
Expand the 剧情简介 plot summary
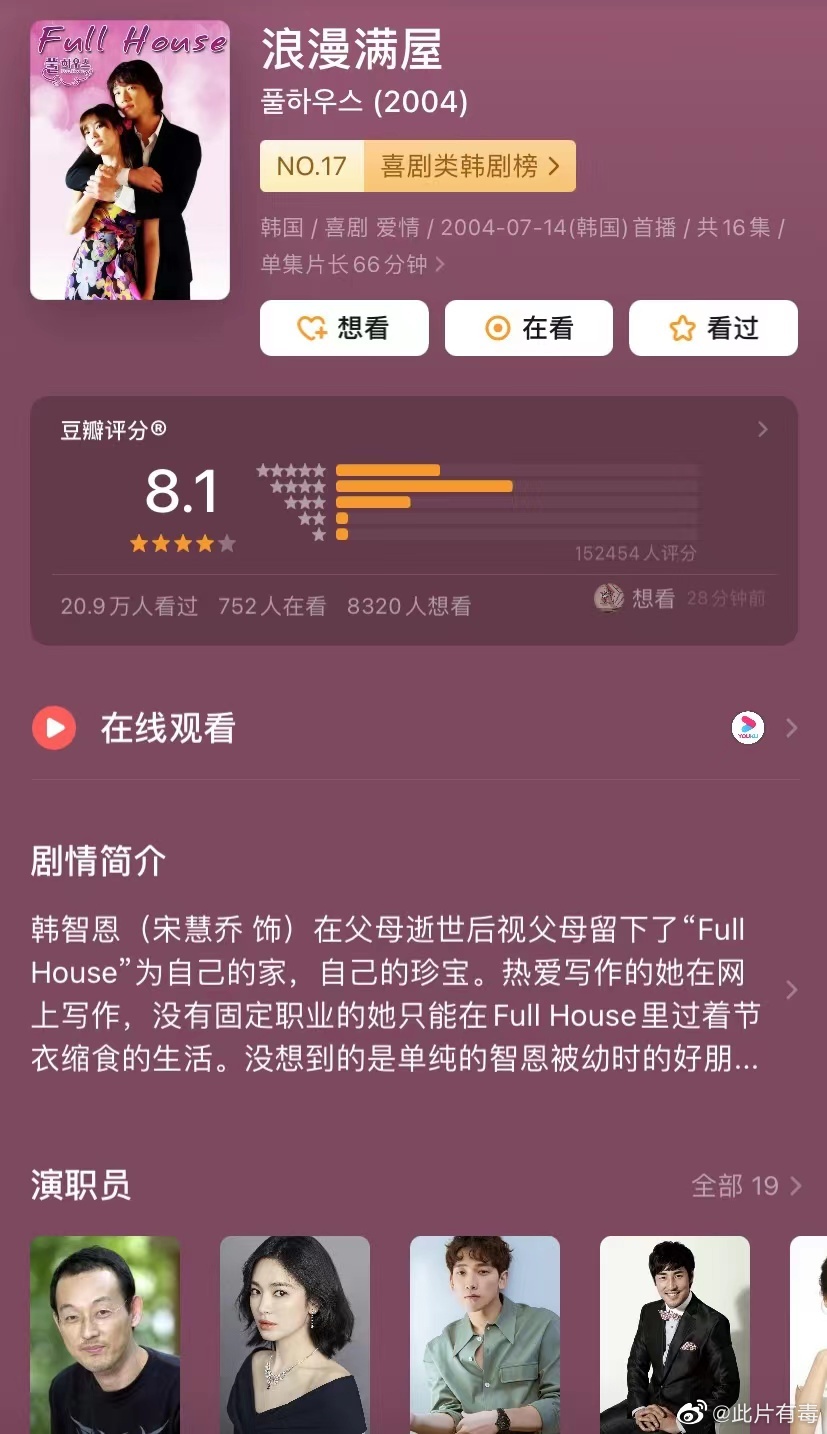pyautogui.click(x=414, y=990)
